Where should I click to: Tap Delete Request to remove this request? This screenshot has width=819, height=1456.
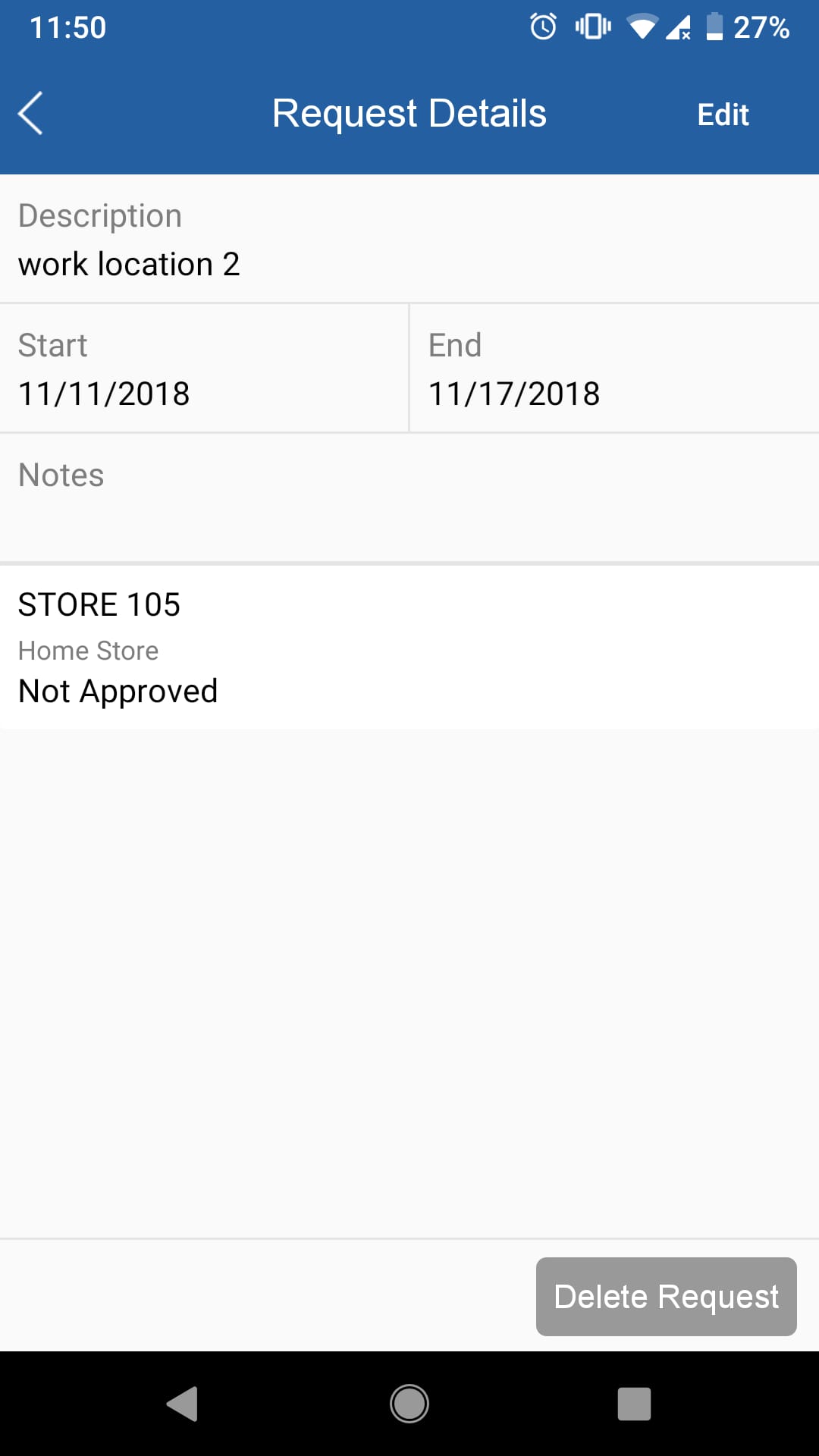[x=666, y=1296]
